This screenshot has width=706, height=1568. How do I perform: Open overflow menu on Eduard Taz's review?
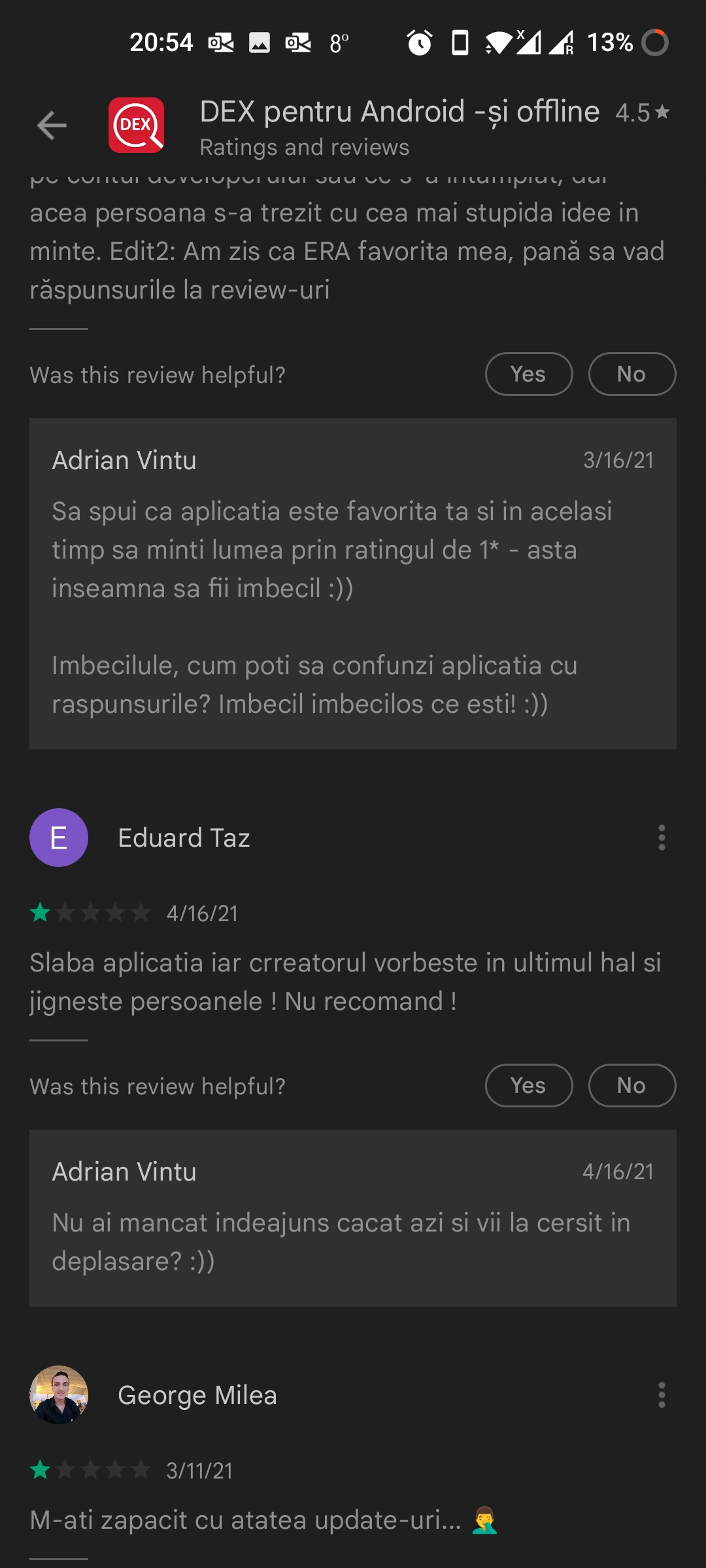click(x=662, y=838)
